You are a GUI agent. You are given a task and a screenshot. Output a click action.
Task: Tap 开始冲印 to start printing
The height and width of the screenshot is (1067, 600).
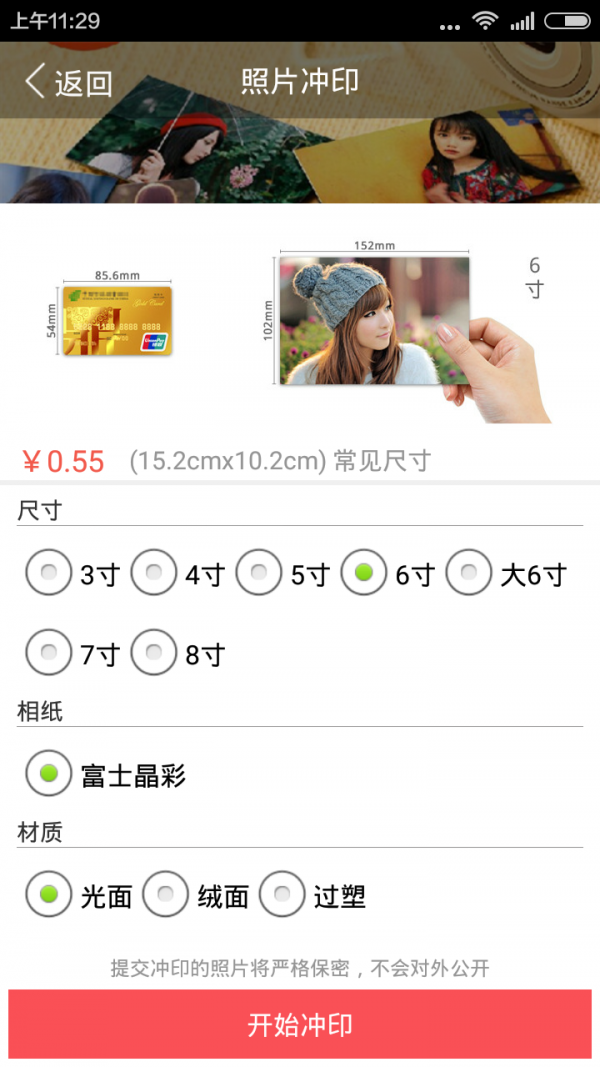point(300,1024)
